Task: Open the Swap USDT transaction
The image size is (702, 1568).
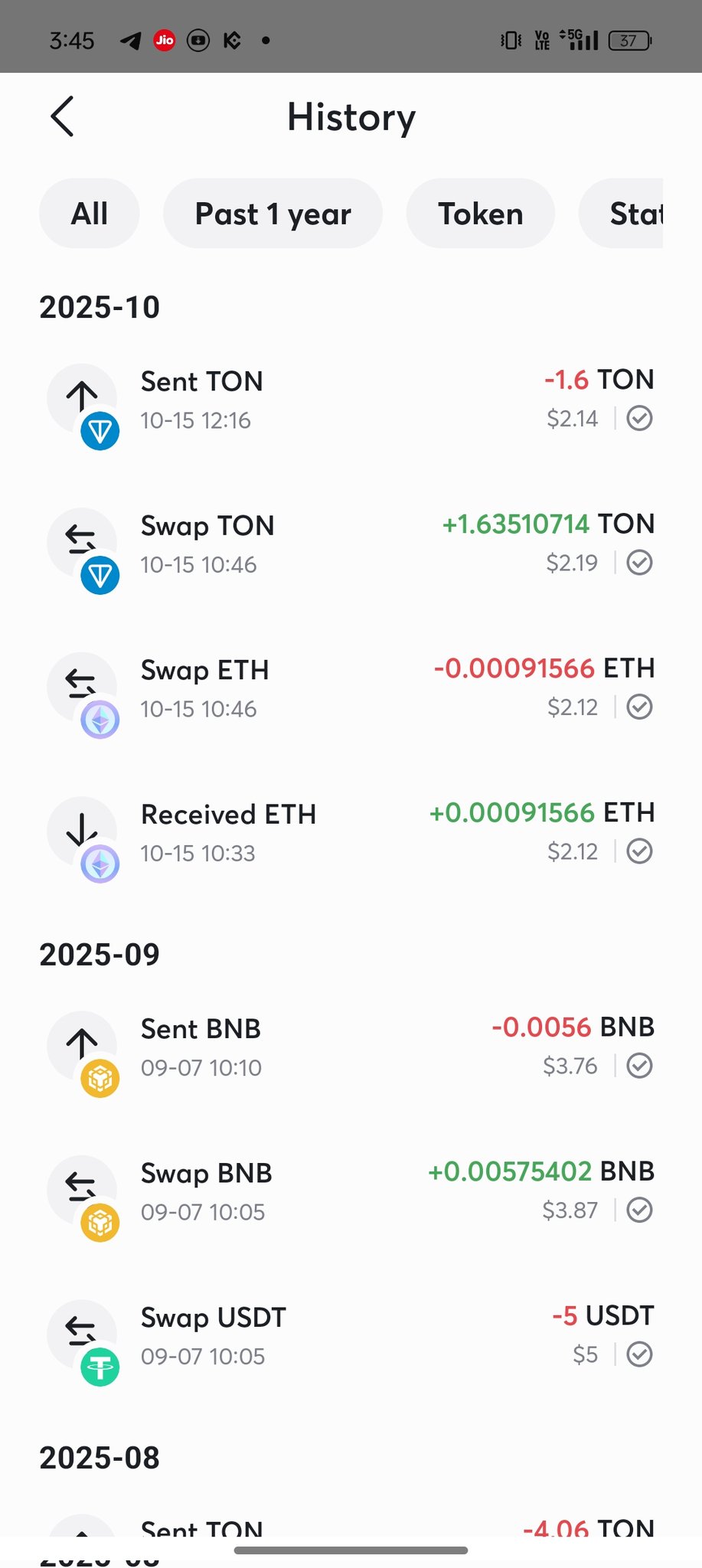Action: pyautogui.click(x=351, y=1335)
